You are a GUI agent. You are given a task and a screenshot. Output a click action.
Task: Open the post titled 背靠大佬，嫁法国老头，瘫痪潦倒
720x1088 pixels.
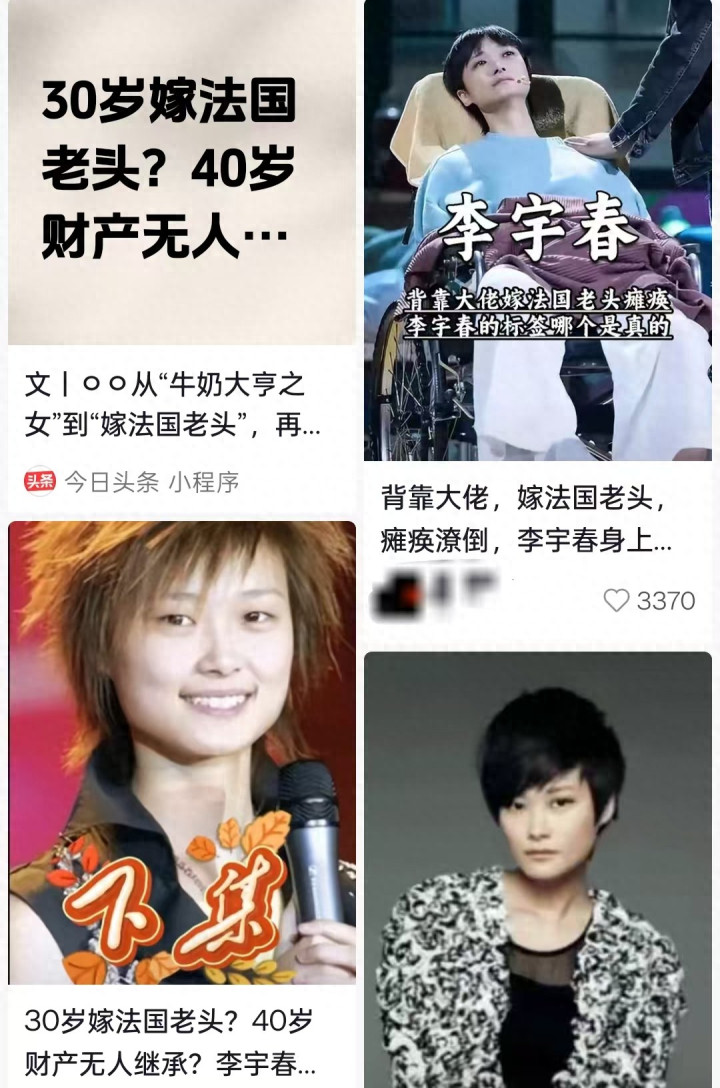click(x=526, y=519)
